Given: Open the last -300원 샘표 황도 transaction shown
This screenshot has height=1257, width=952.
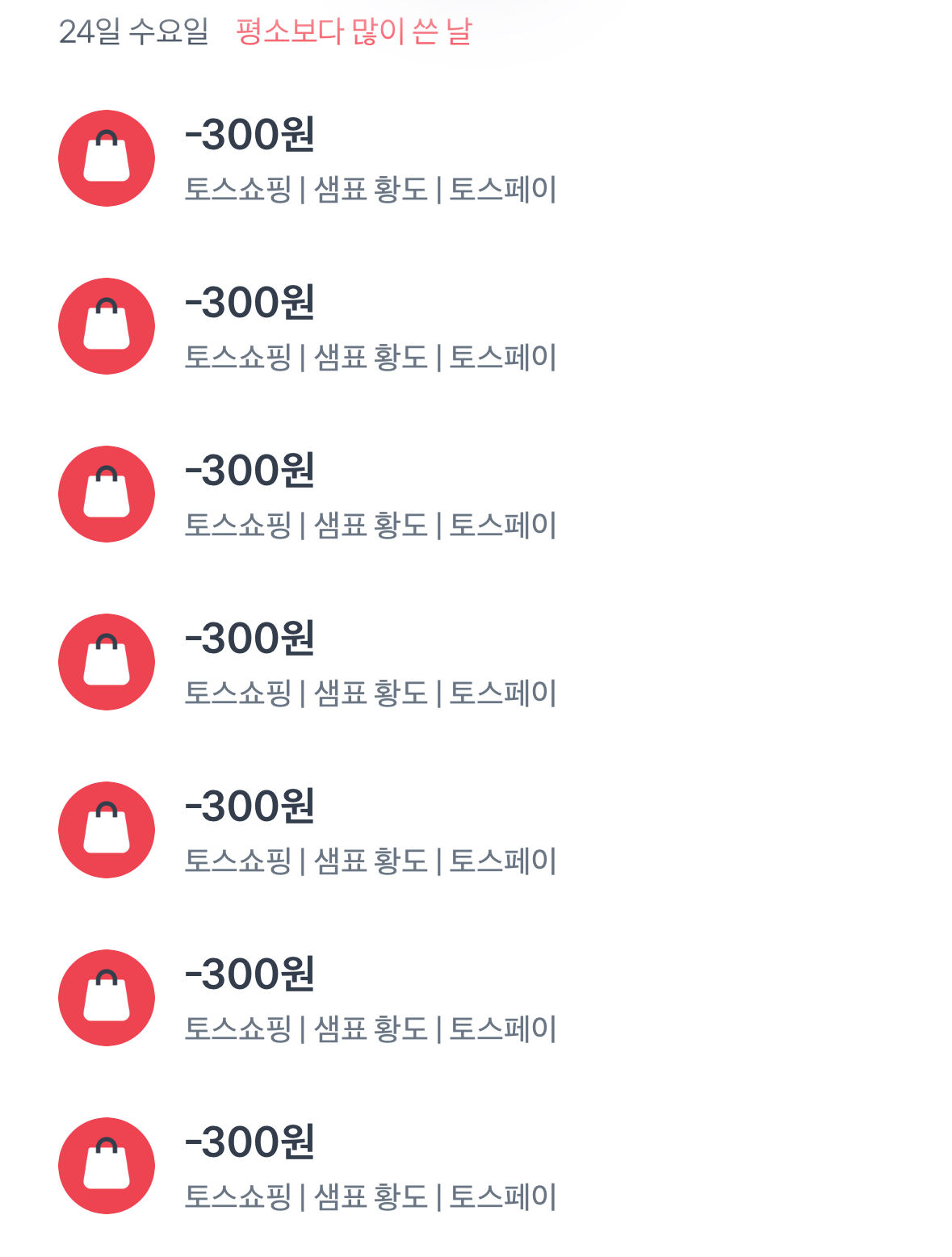Looking at the screenshot, I should click(x=370, y=1167).
